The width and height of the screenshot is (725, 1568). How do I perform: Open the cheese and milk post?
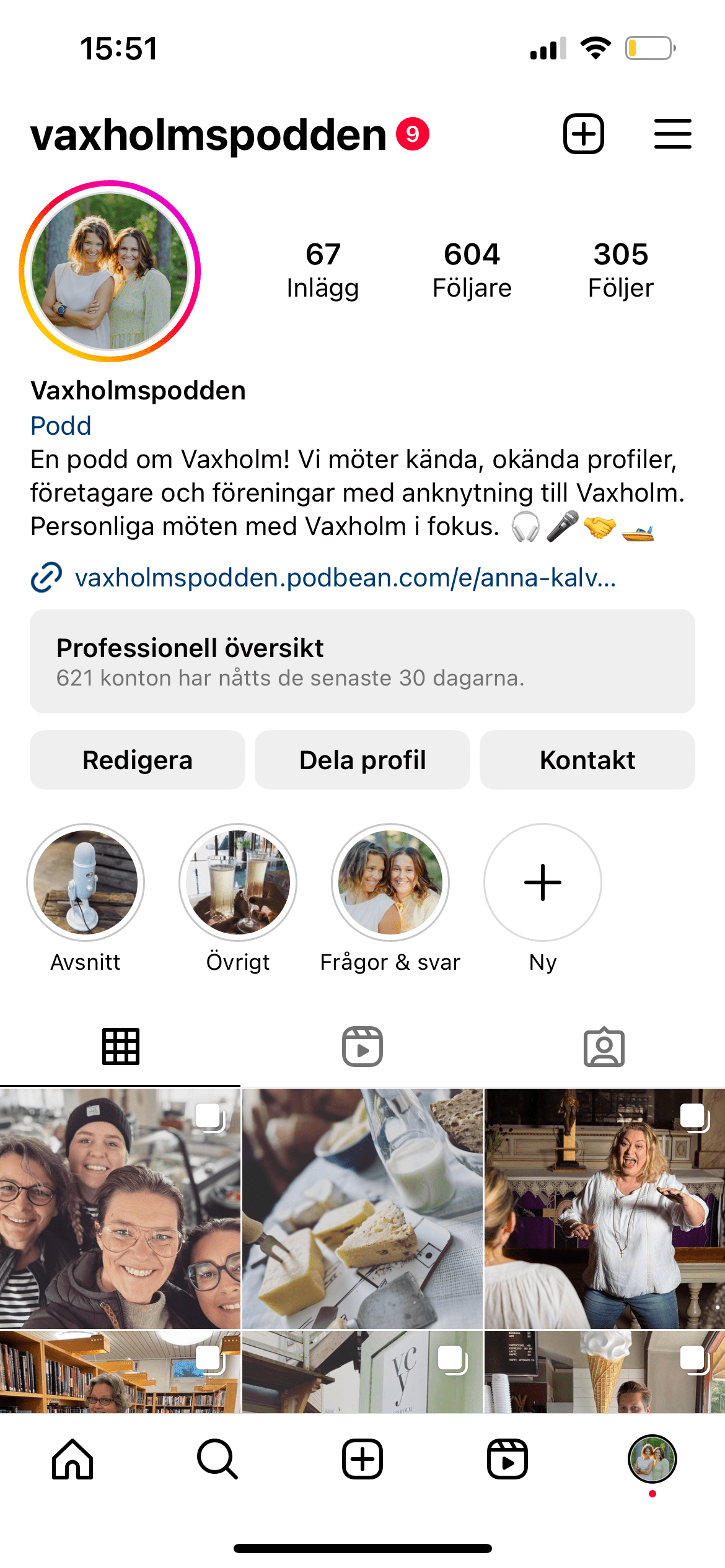362,1208
